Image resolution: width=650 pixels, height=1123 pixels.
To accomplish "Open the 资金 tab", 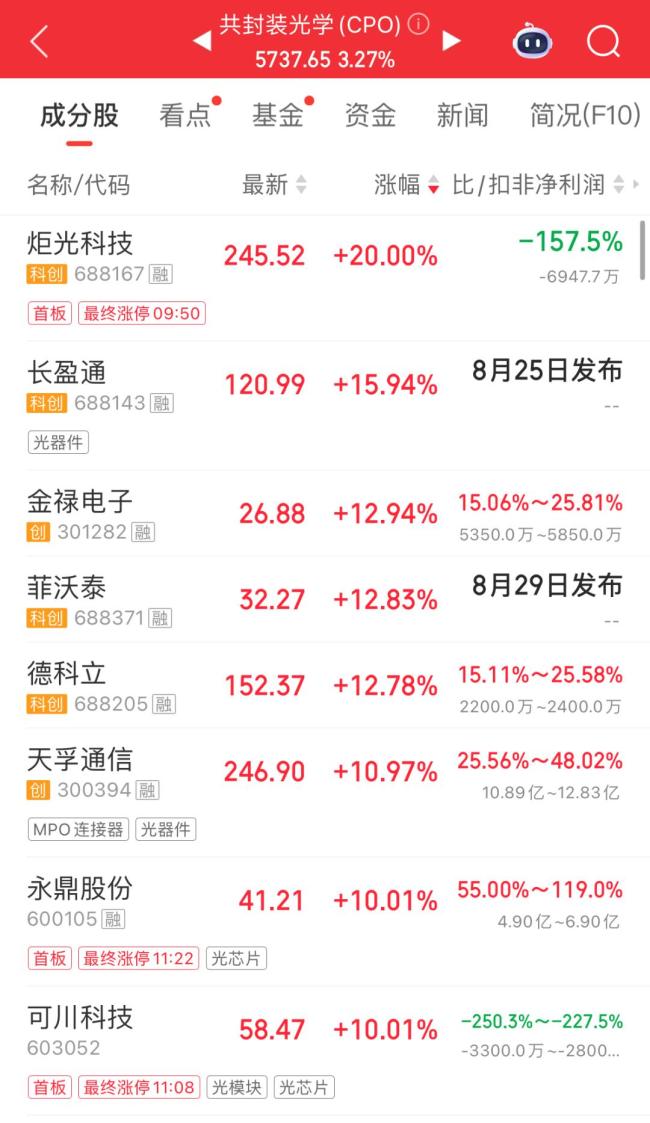I will pyautogui.click(x=370, y=115).
